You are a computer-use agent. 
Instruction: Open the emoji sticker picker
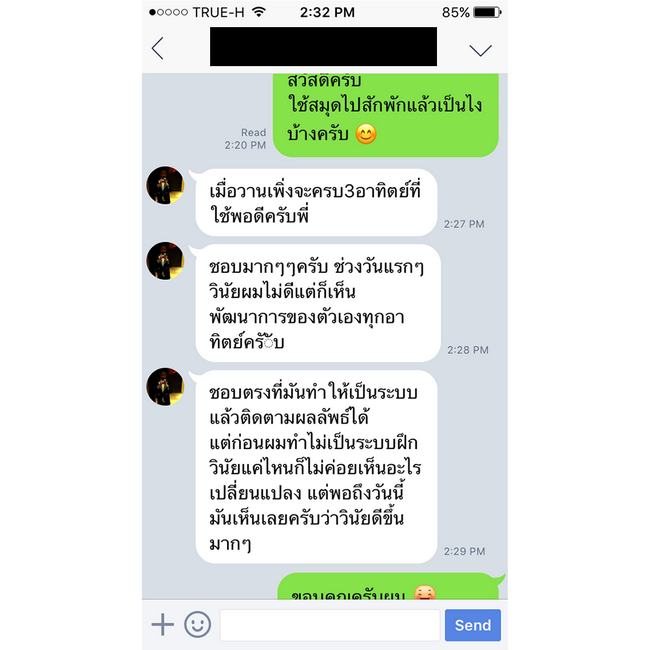pyautogui.click(x=198, y=625)
